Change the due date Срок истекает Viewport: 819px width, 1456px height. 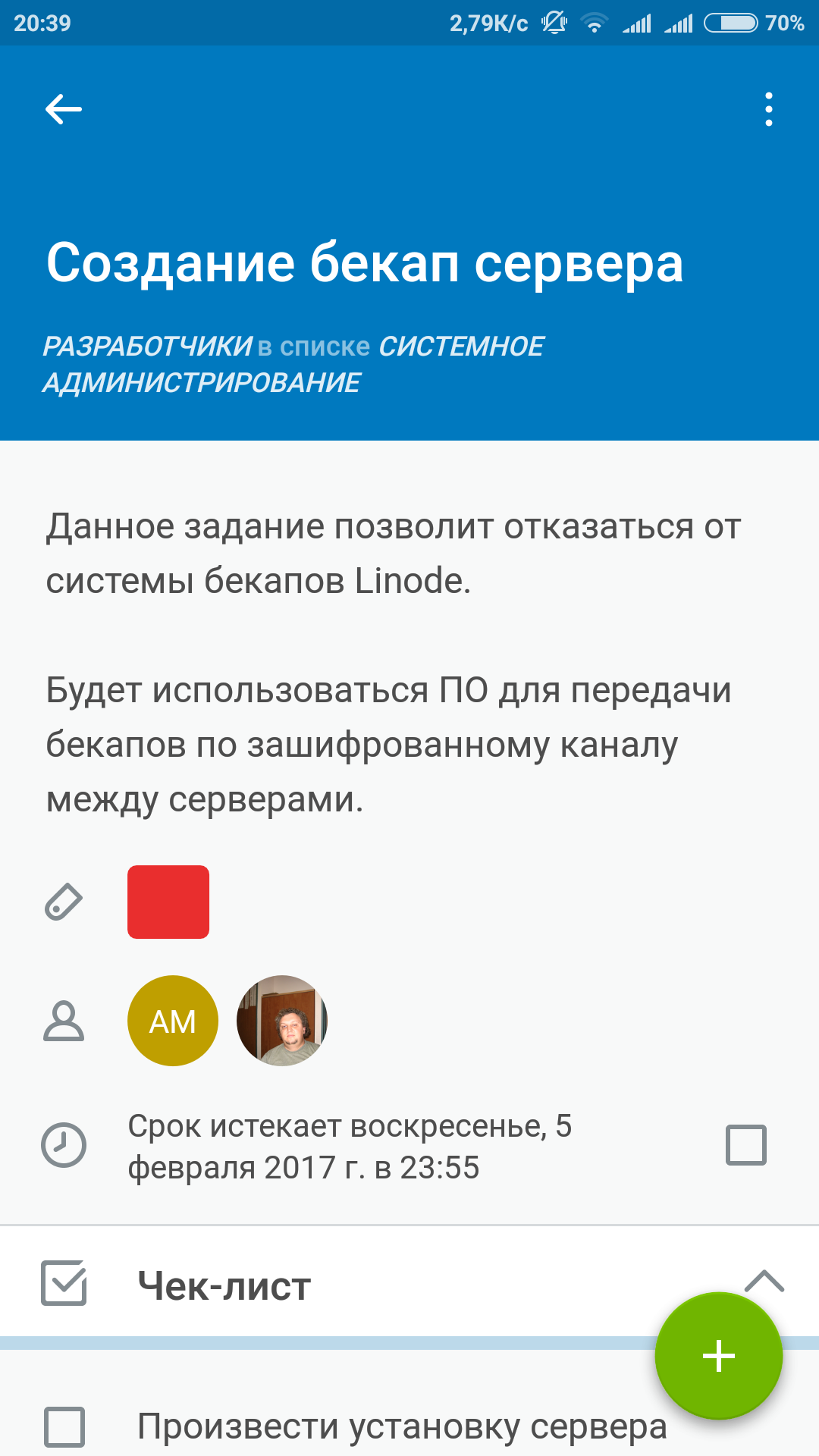[x=349, y=1147]
